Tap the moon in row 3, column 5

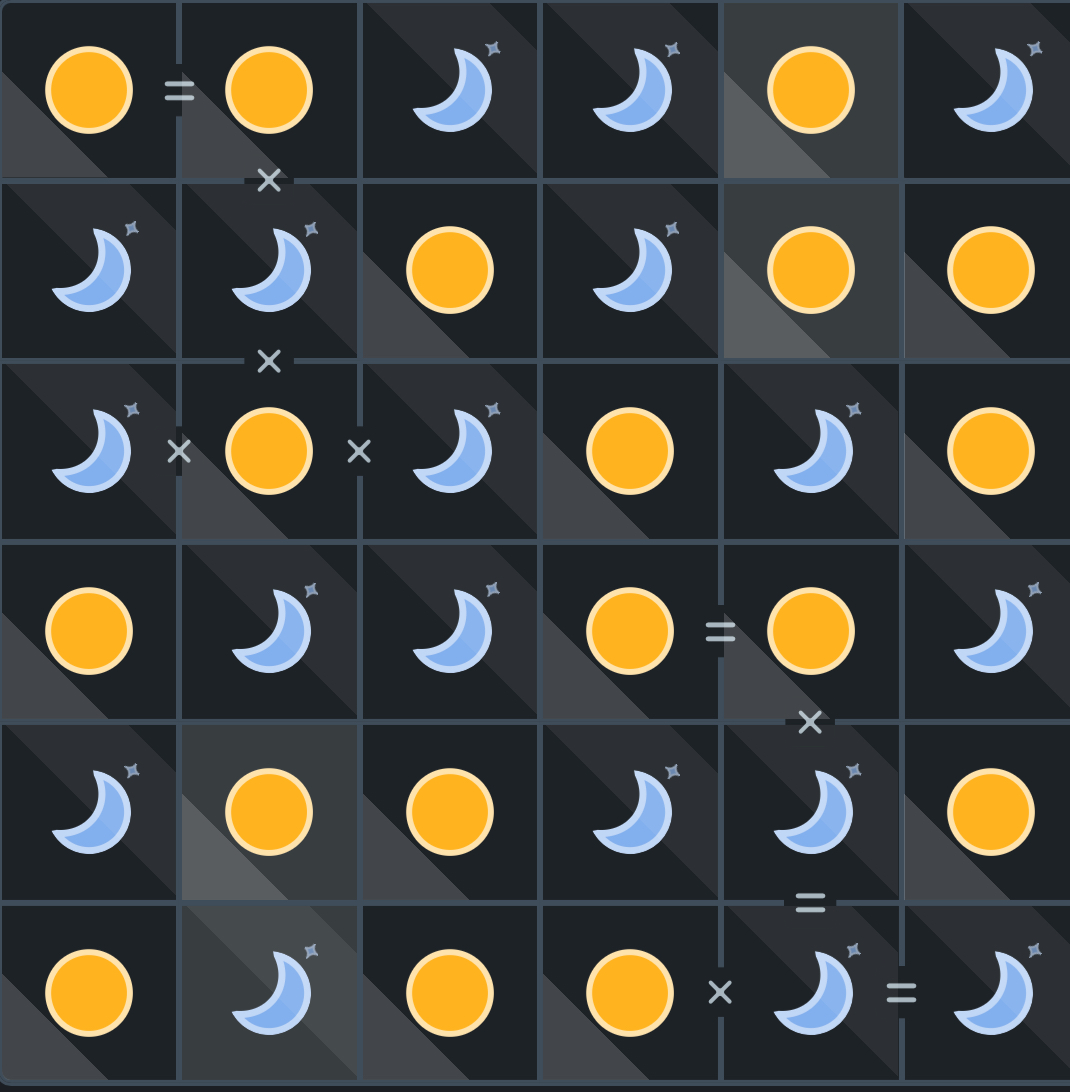pyautogui.click(x=811, y=451)
